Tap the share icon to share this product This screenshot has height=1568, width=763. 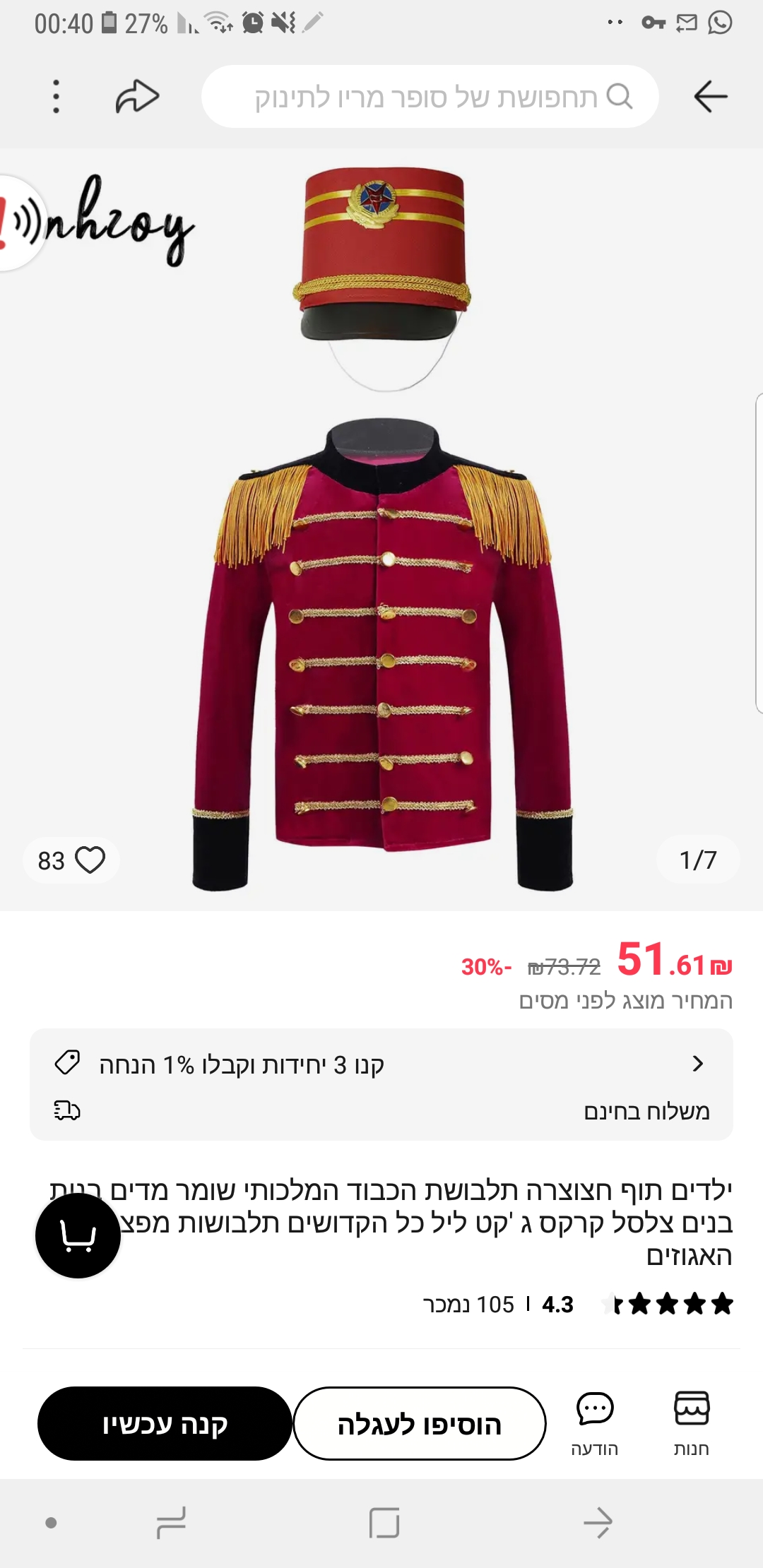(136, 97)
